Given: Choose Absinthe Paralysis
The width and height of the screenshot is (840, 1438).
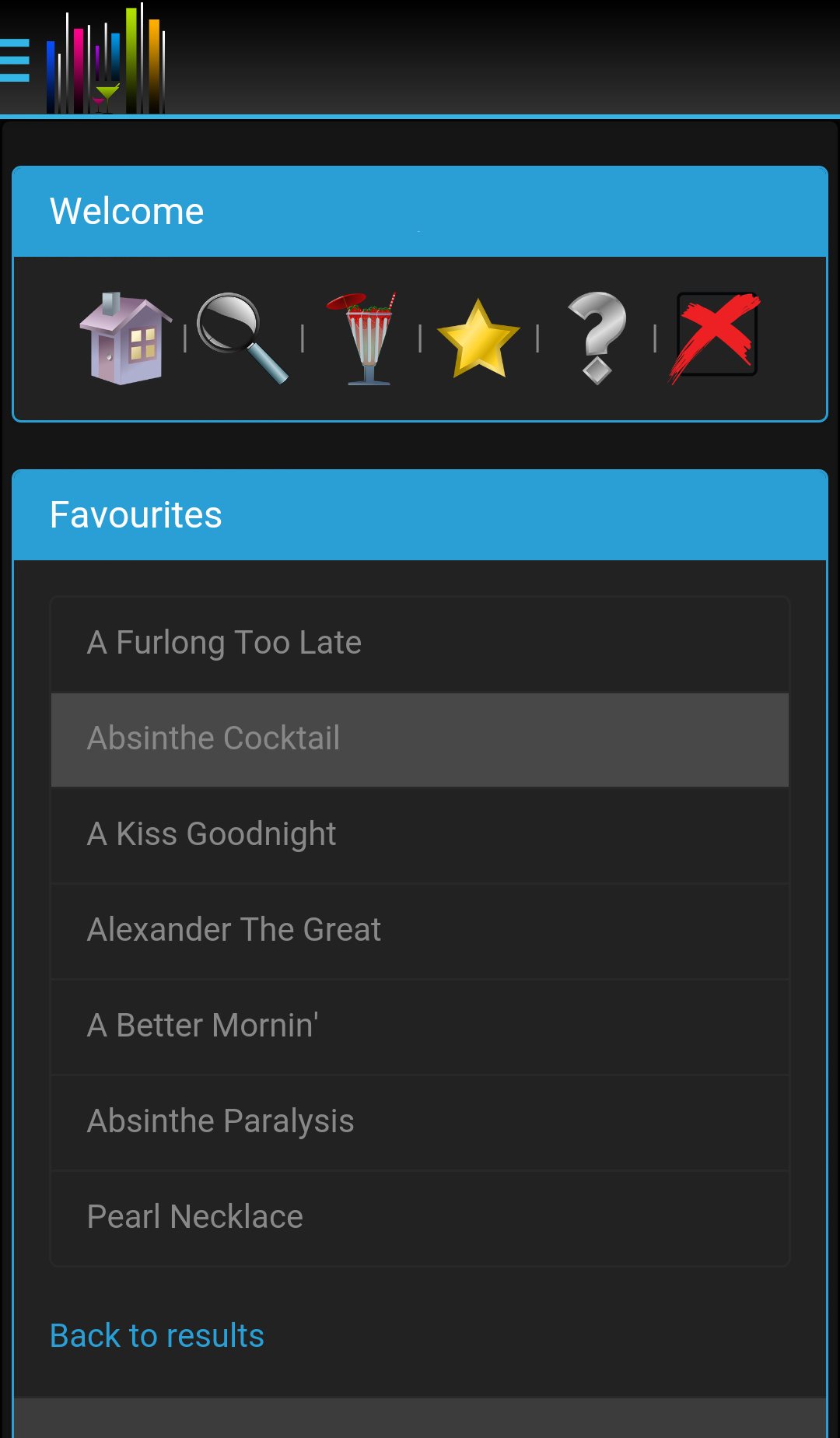Looking at the screenshot, I should (420, 1123).
